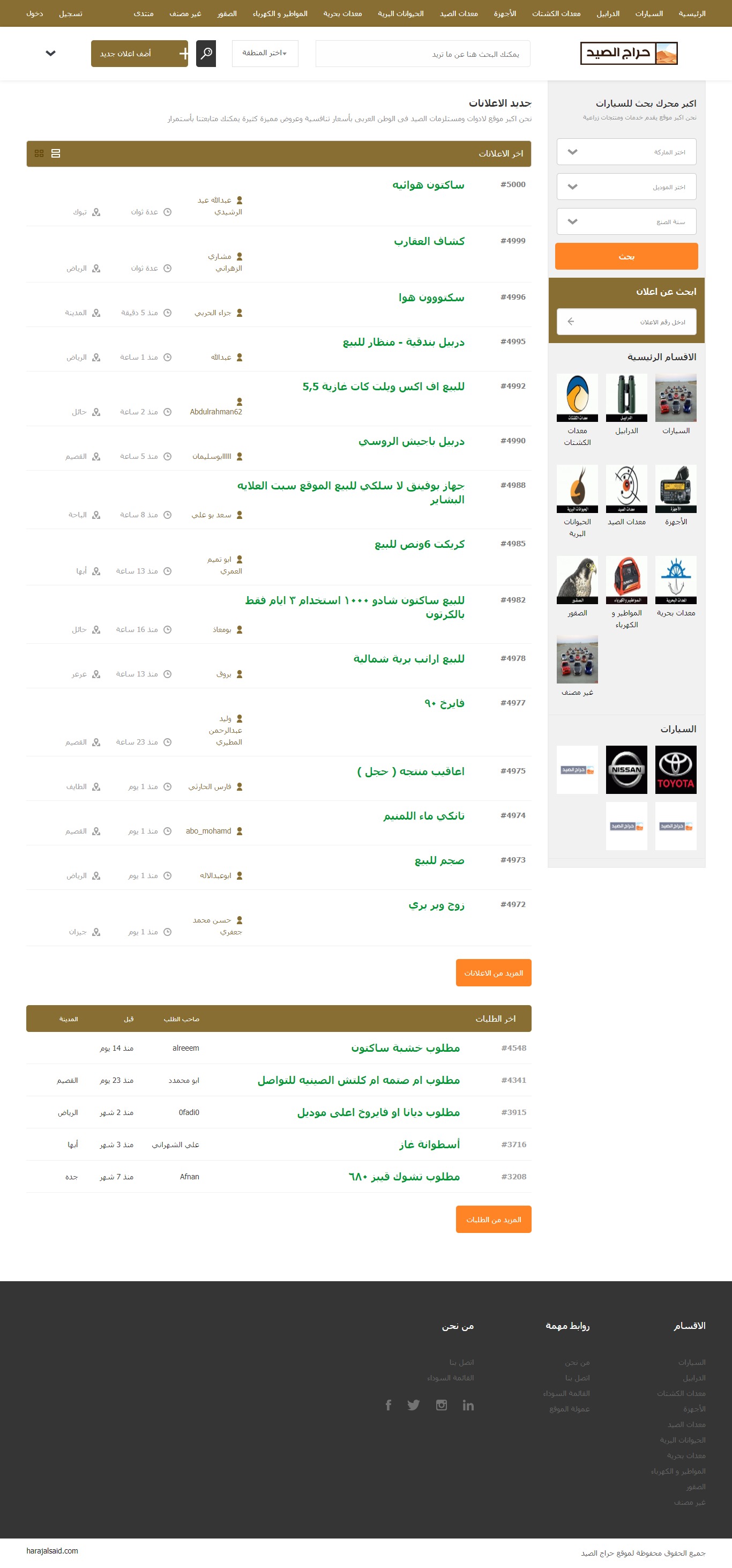Open ad ساكتون هوائيه

tap(428, 184)
